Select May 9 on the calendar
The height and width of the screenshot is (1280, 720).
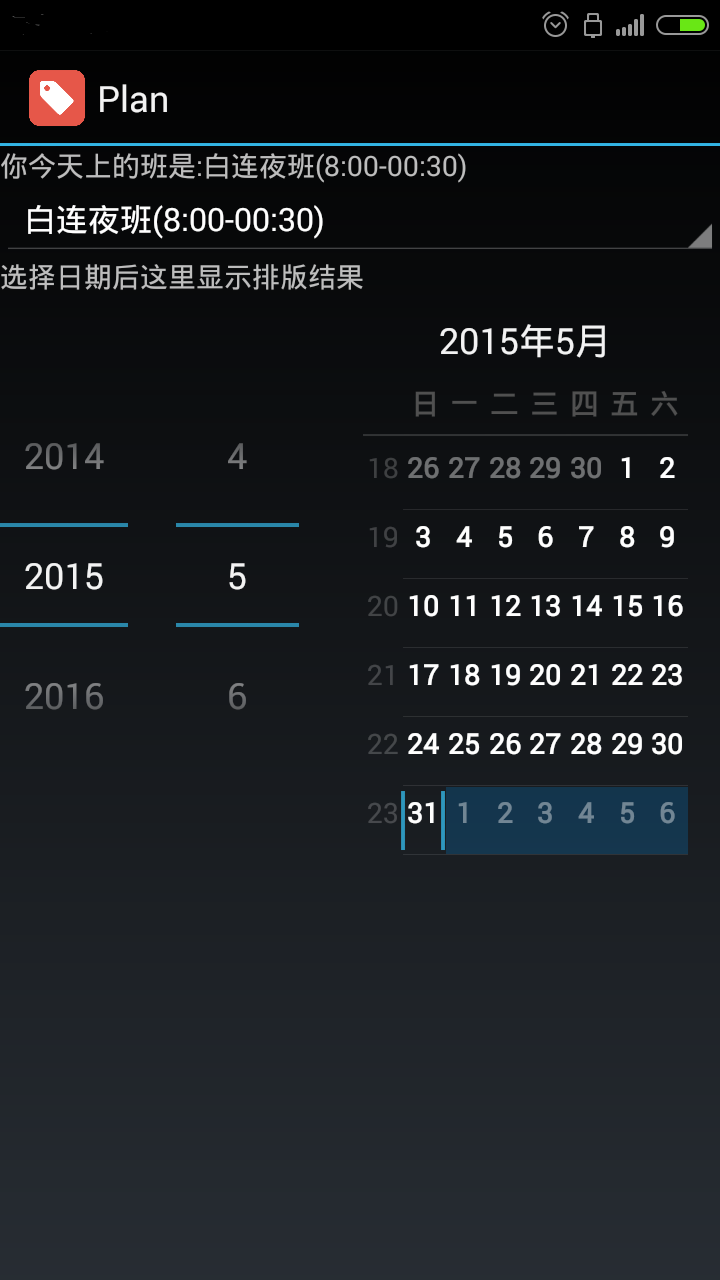[x=667, y=537]
